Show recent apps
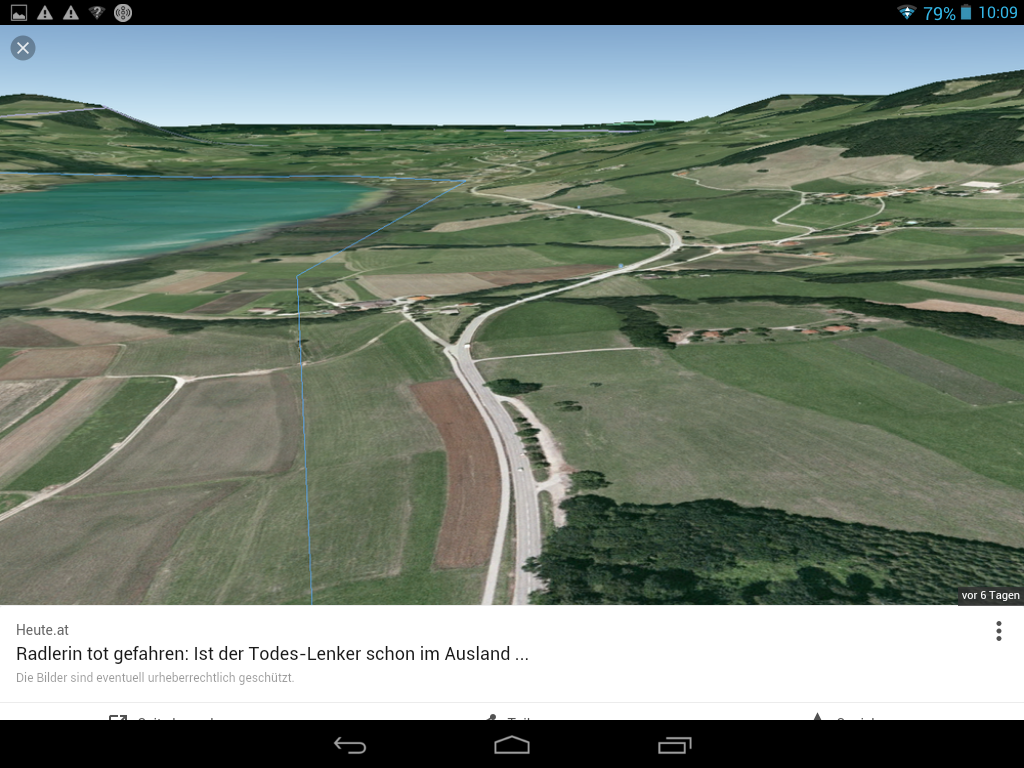The height and width of the screenshot is (768, 1024). click(674, 745)
